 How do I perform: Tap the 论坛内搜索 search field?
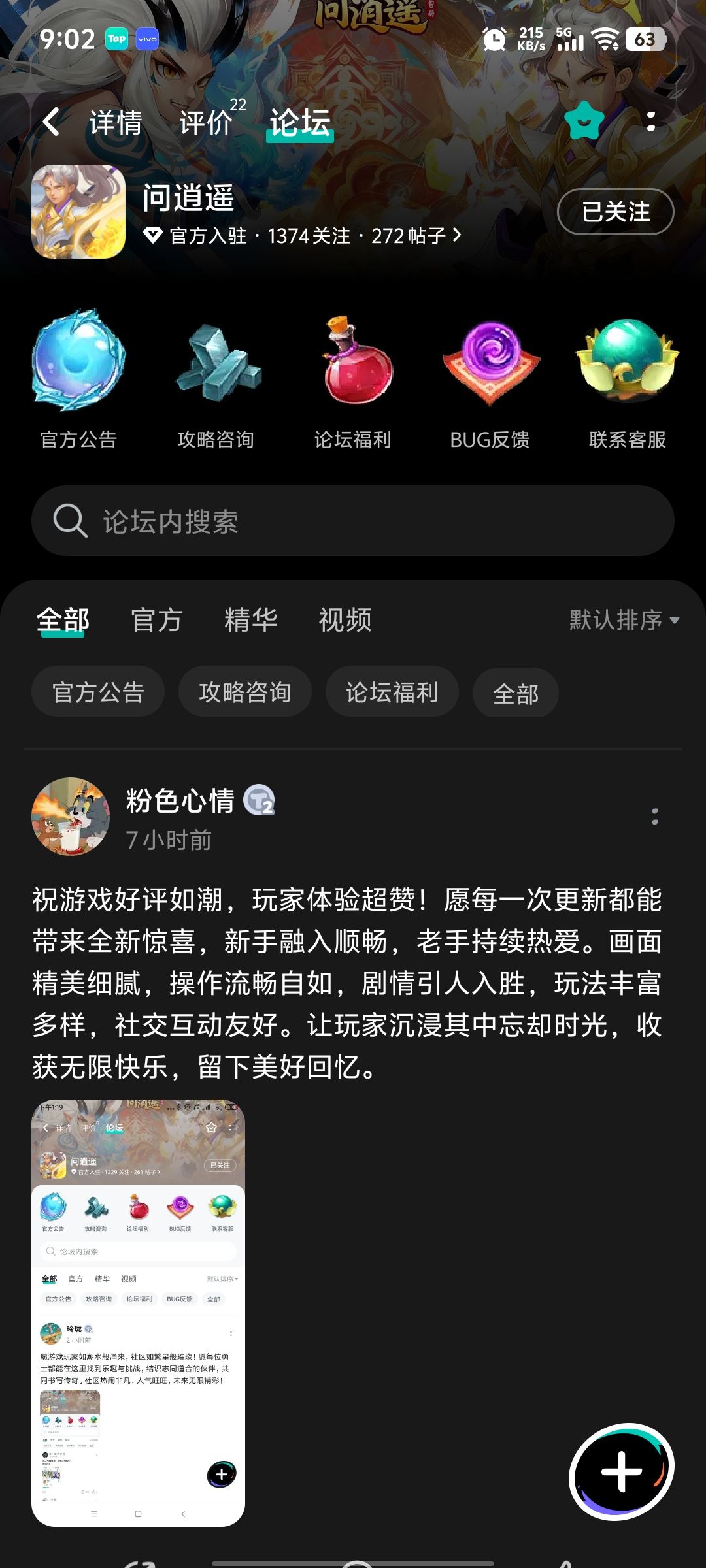353,521
